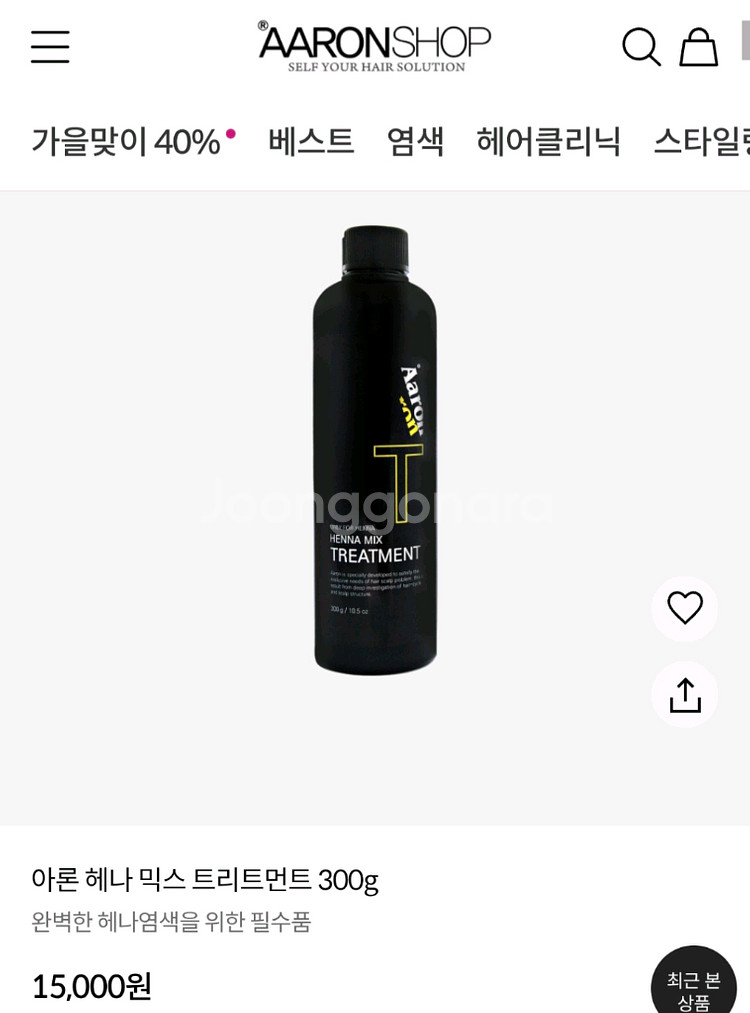Add product to wishlist with heart
Screen dimensions: 750x1013
(x=685, y=608)
